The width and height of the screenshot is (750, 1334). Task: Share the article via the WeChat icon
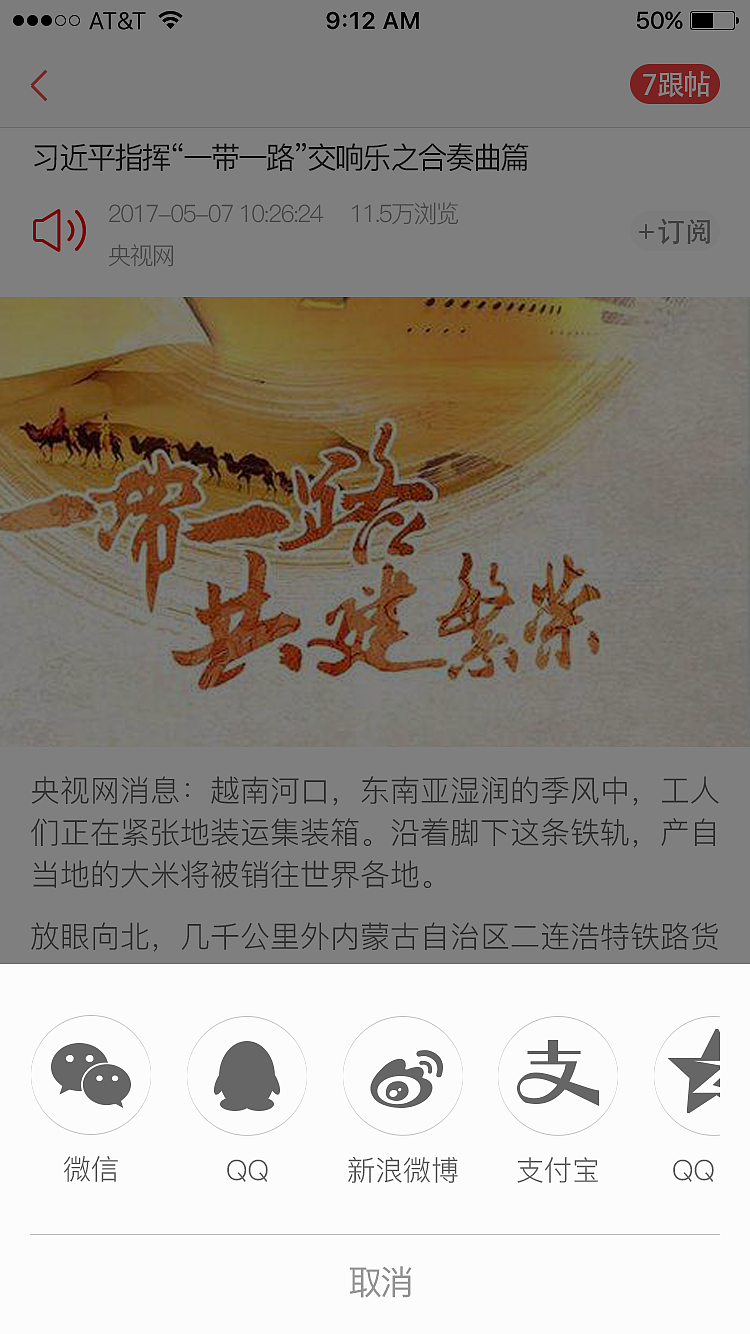(92, 1076)
